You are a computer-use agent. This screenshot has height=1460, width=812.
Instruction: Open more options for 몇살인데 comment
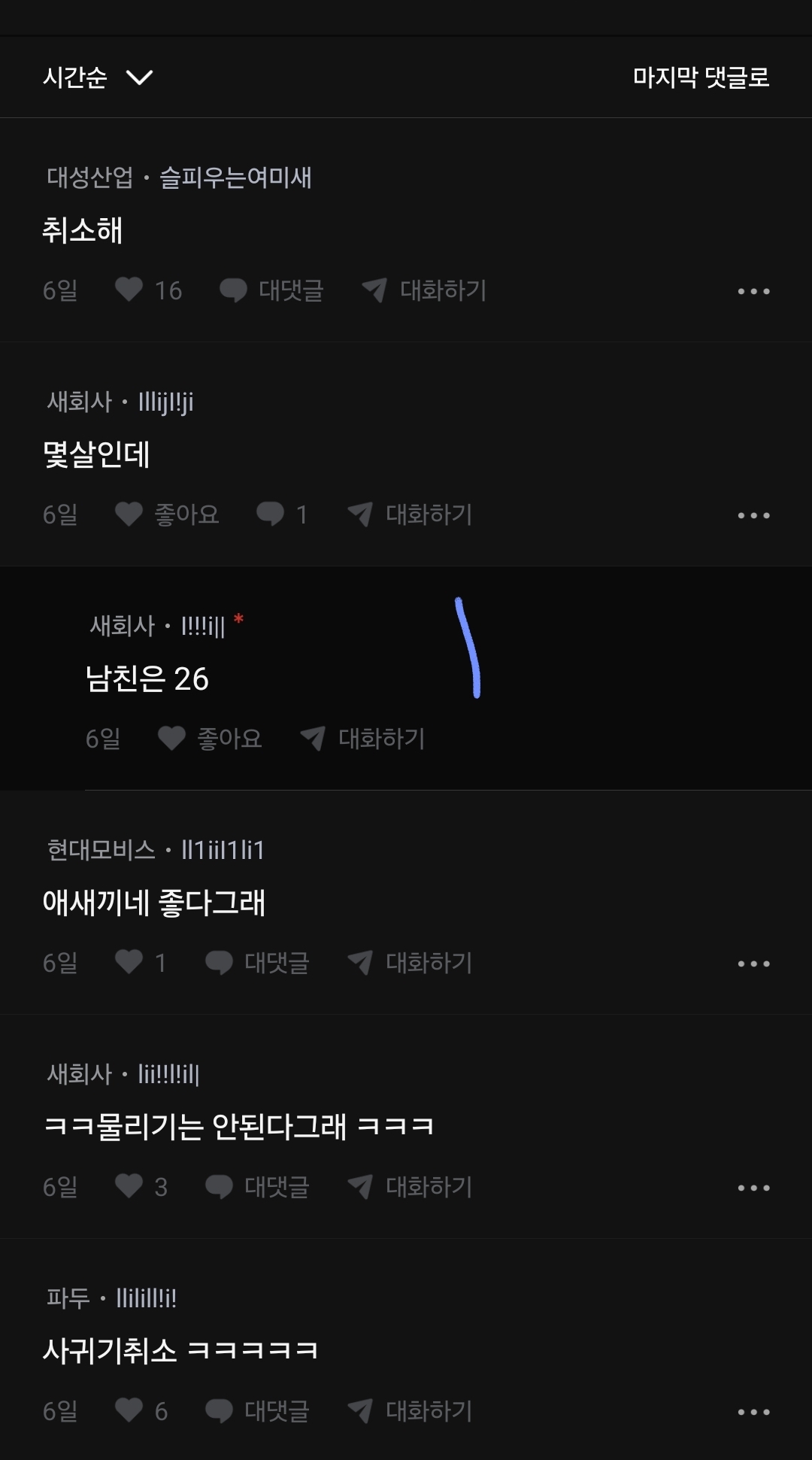(x=753, y=515)
